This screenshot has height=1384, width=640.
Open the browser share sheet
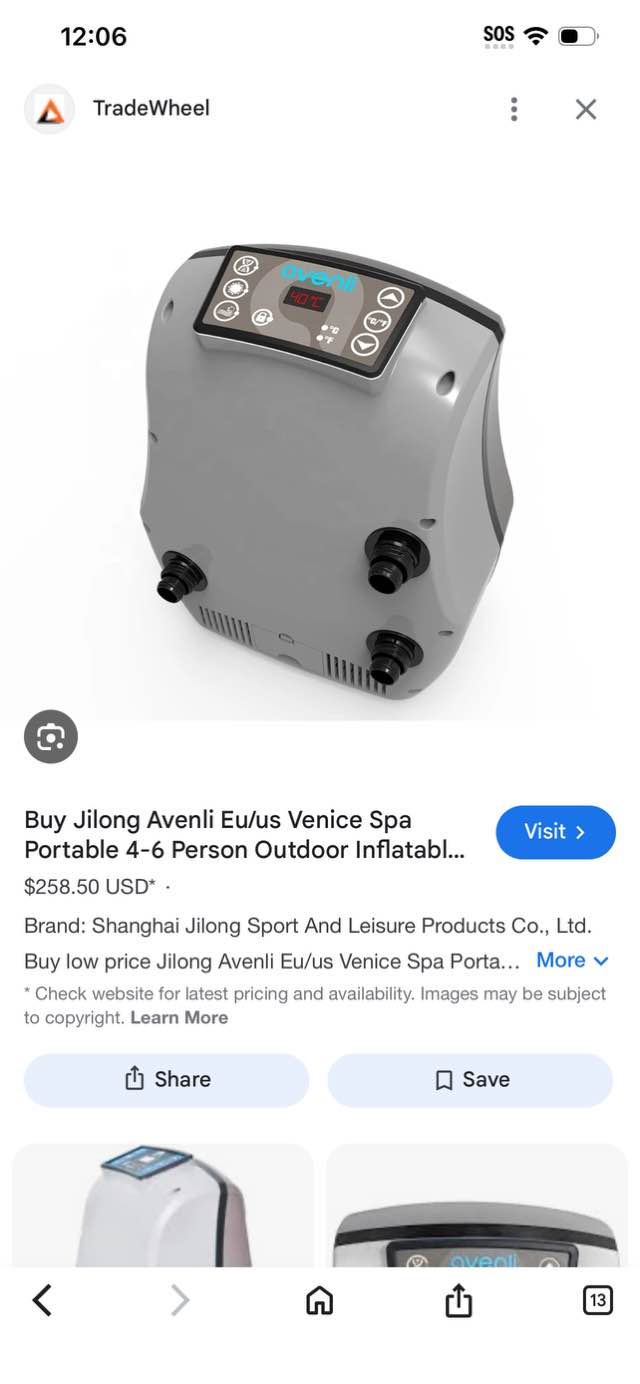458,1300
